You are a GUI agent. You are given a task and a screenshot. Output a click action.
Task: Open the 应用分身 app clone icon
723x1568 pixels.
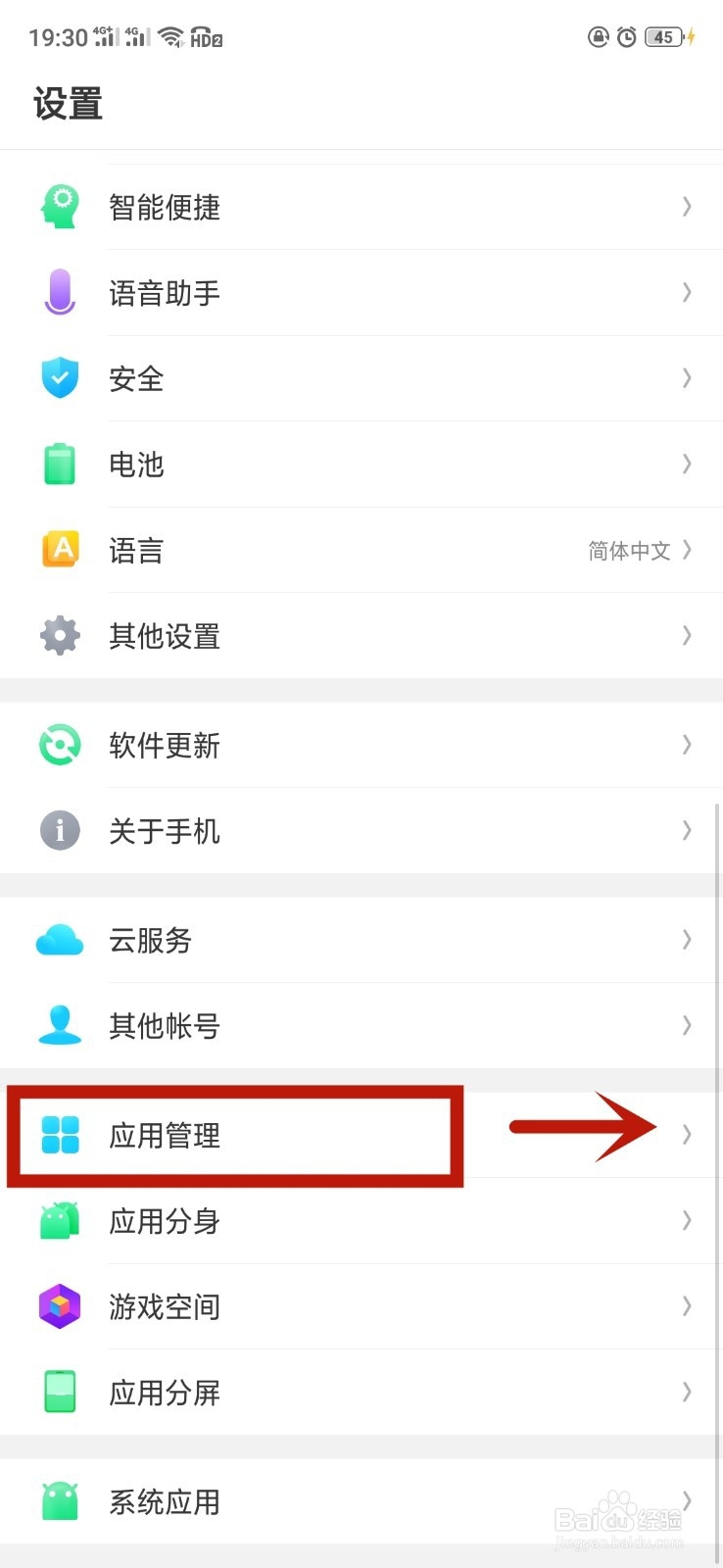[59, 1221]
